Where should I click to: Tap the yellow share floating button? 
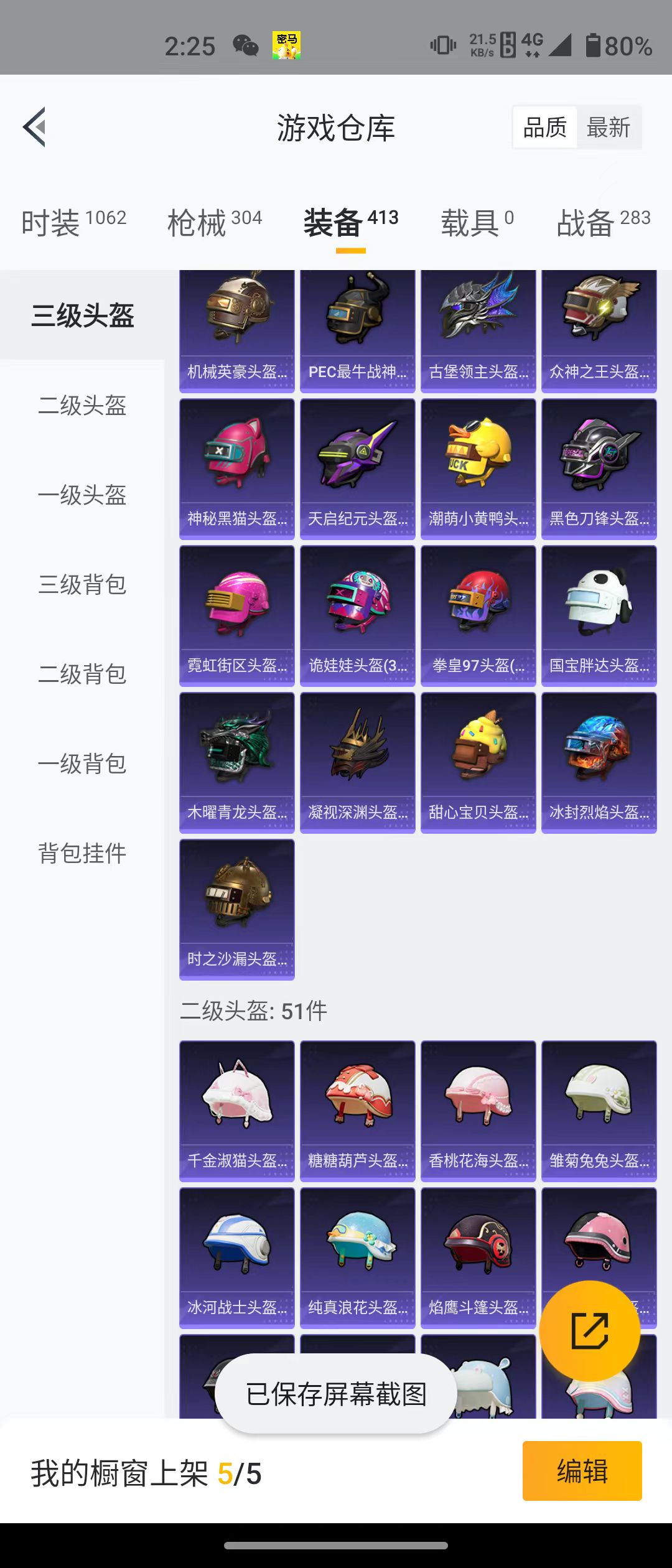[589, 1331]
